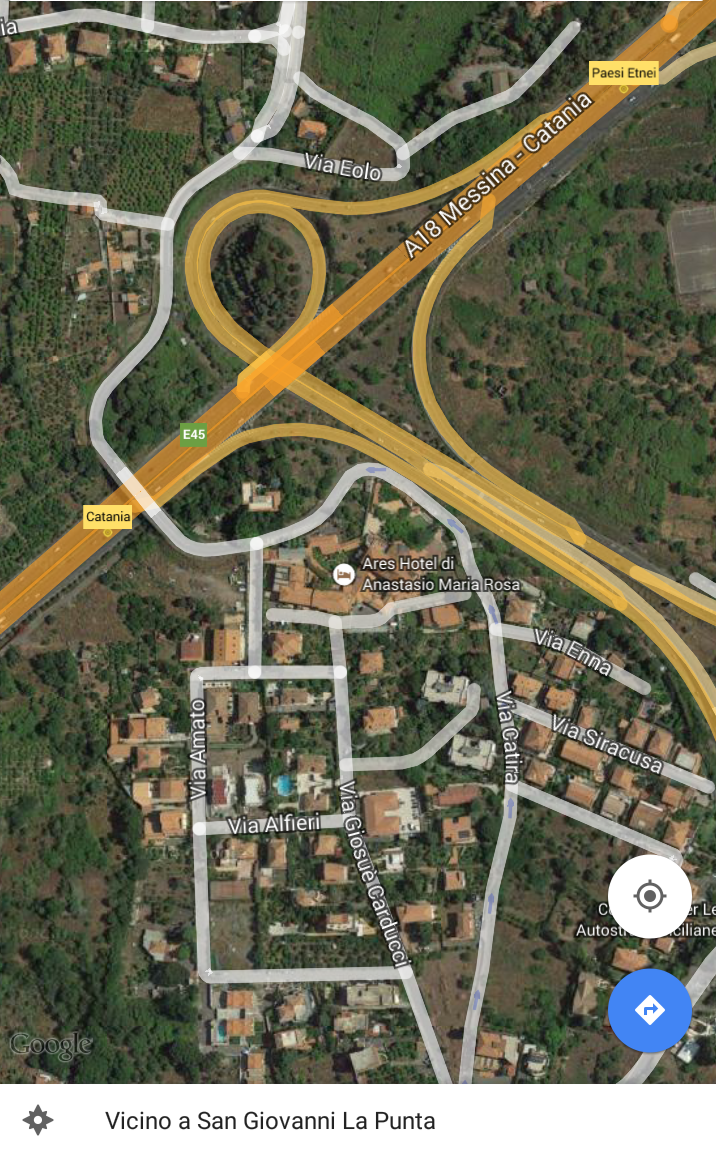Start directions with the blue arrow button
This screenshot has height=1155, width=716.
[650, 1010]
